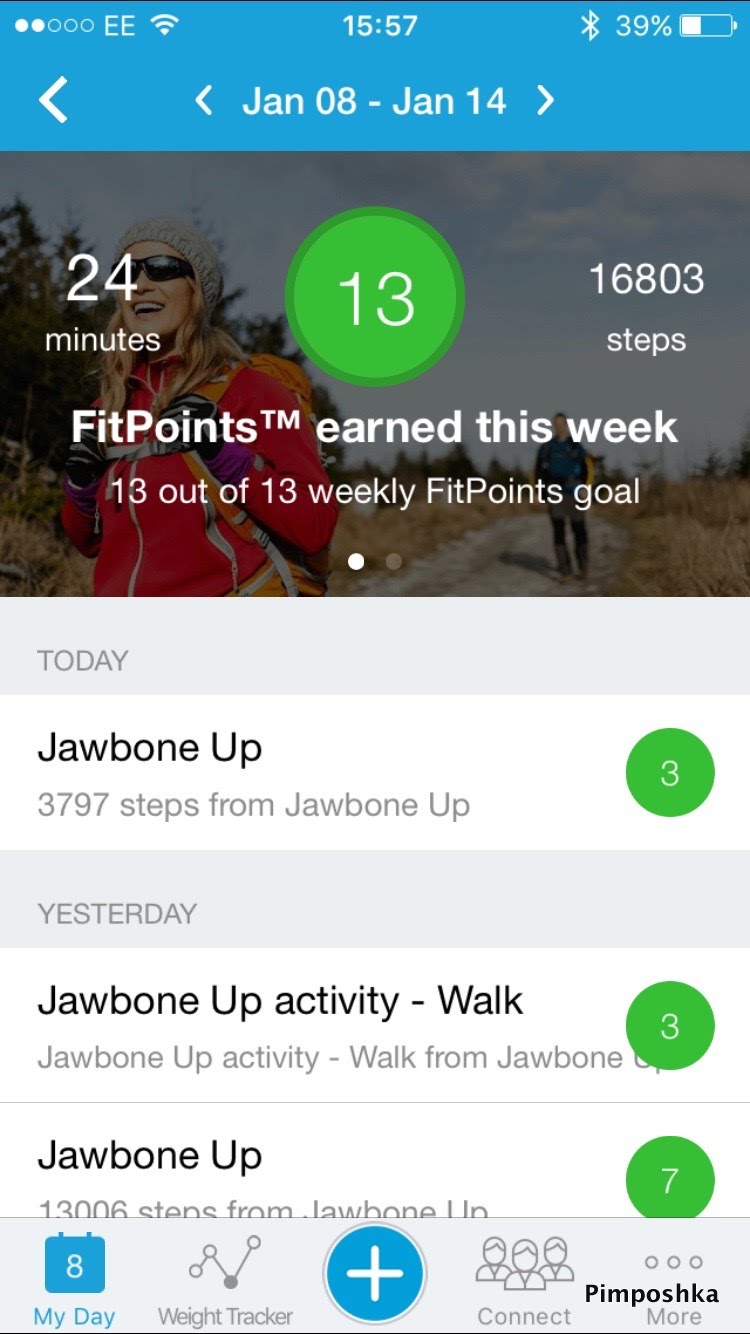Go back using the header arrow
750x1334 pixels.
[53, 101]
